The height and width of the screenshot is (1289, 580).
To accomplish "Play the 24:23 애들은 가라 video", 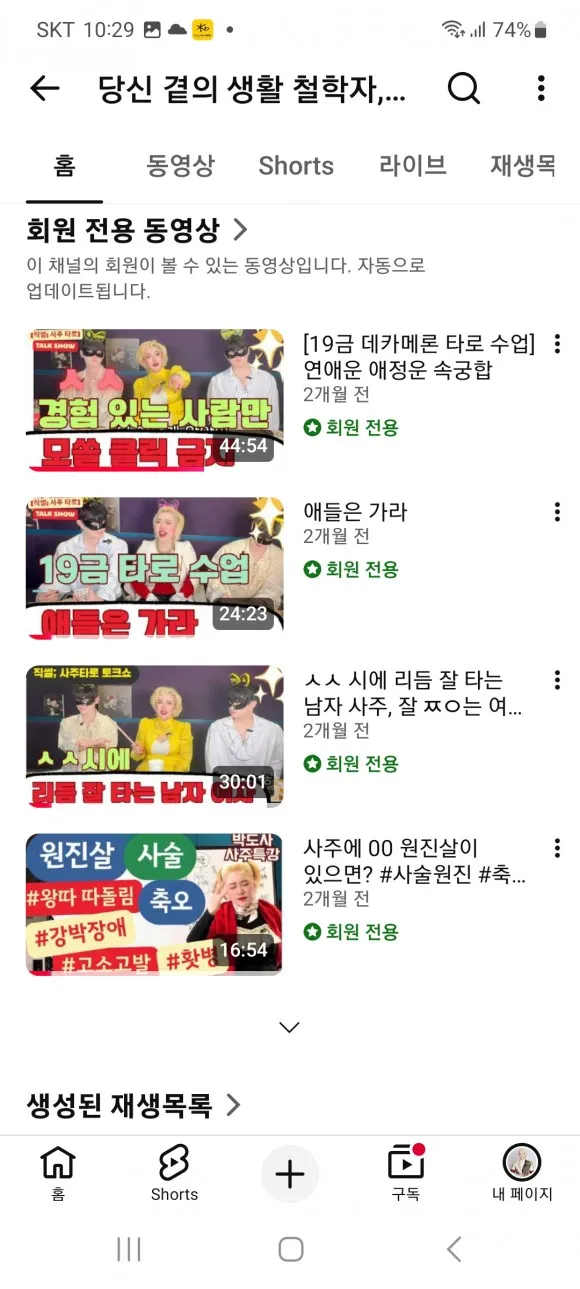I will (155, 569).
